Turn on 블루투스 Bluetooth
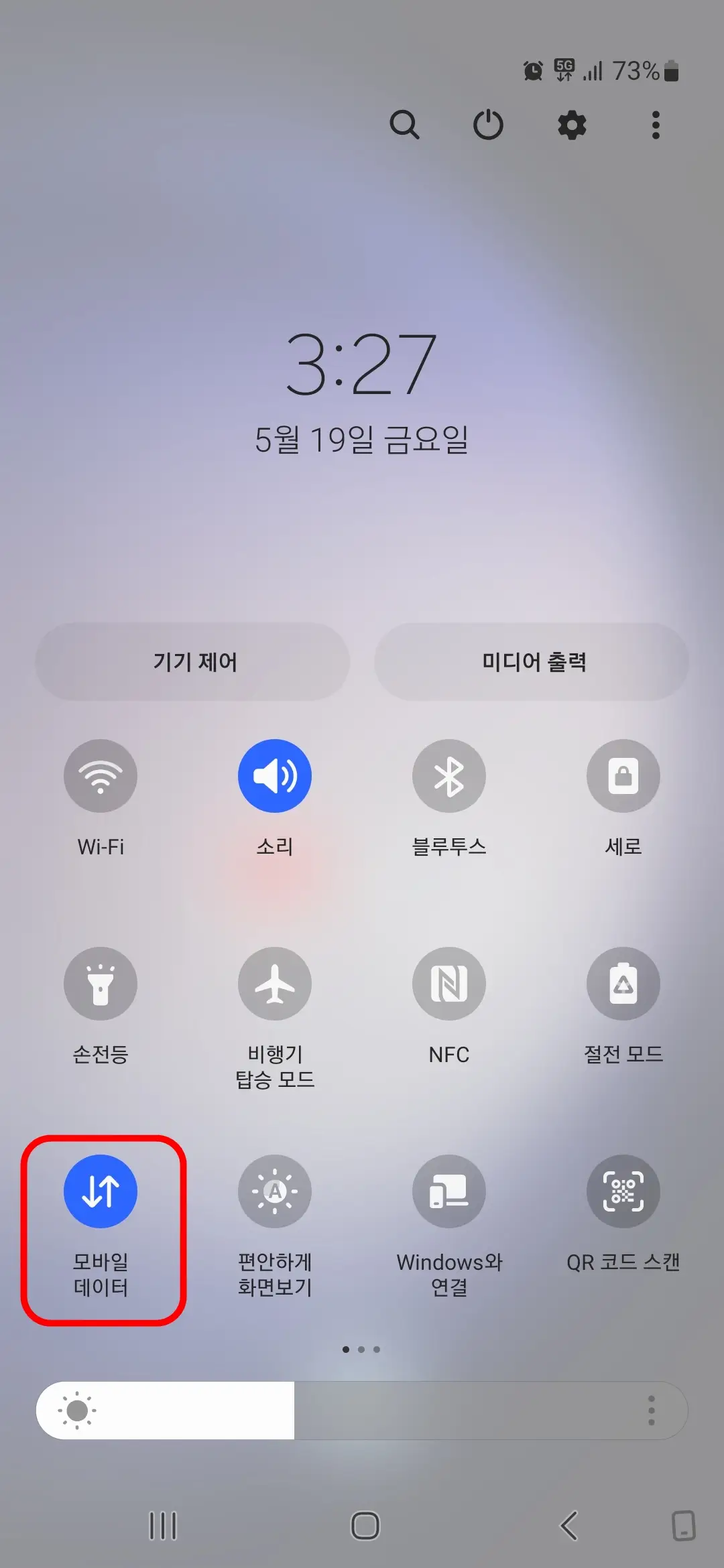Image resolution: width=724 pixels, height=1568 pixels. pyautogui.click(x=449, y=775)
